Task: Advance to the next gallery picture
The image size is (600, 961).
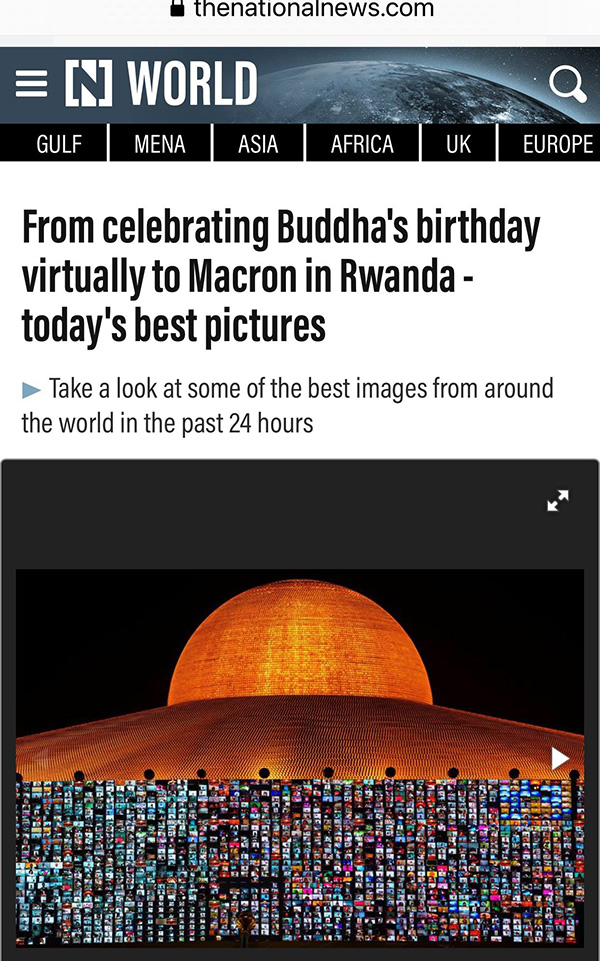Action: [x=560, y=759]
